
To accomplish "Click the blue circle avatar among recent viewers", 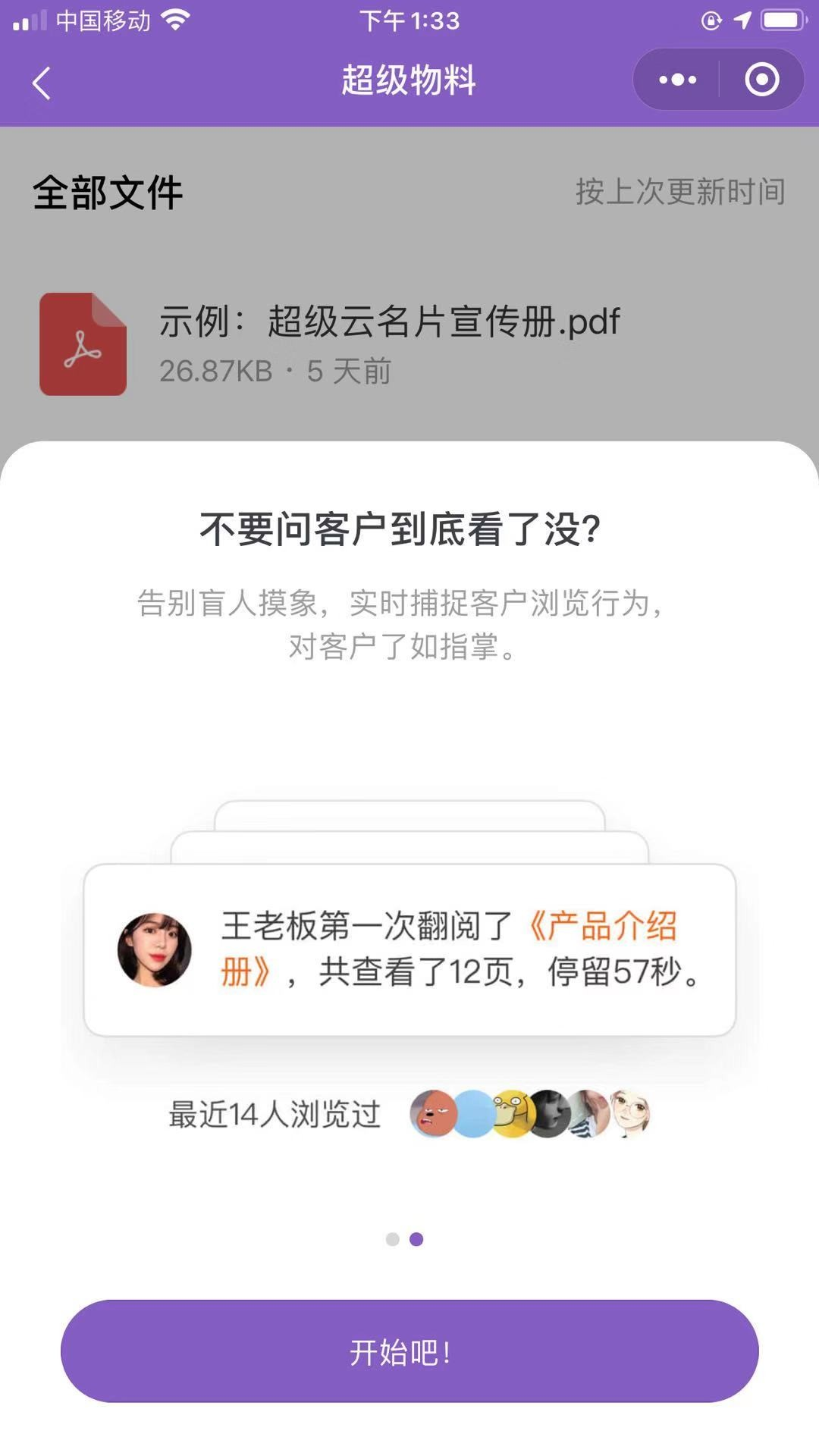I will click(x=472, y=1115).
